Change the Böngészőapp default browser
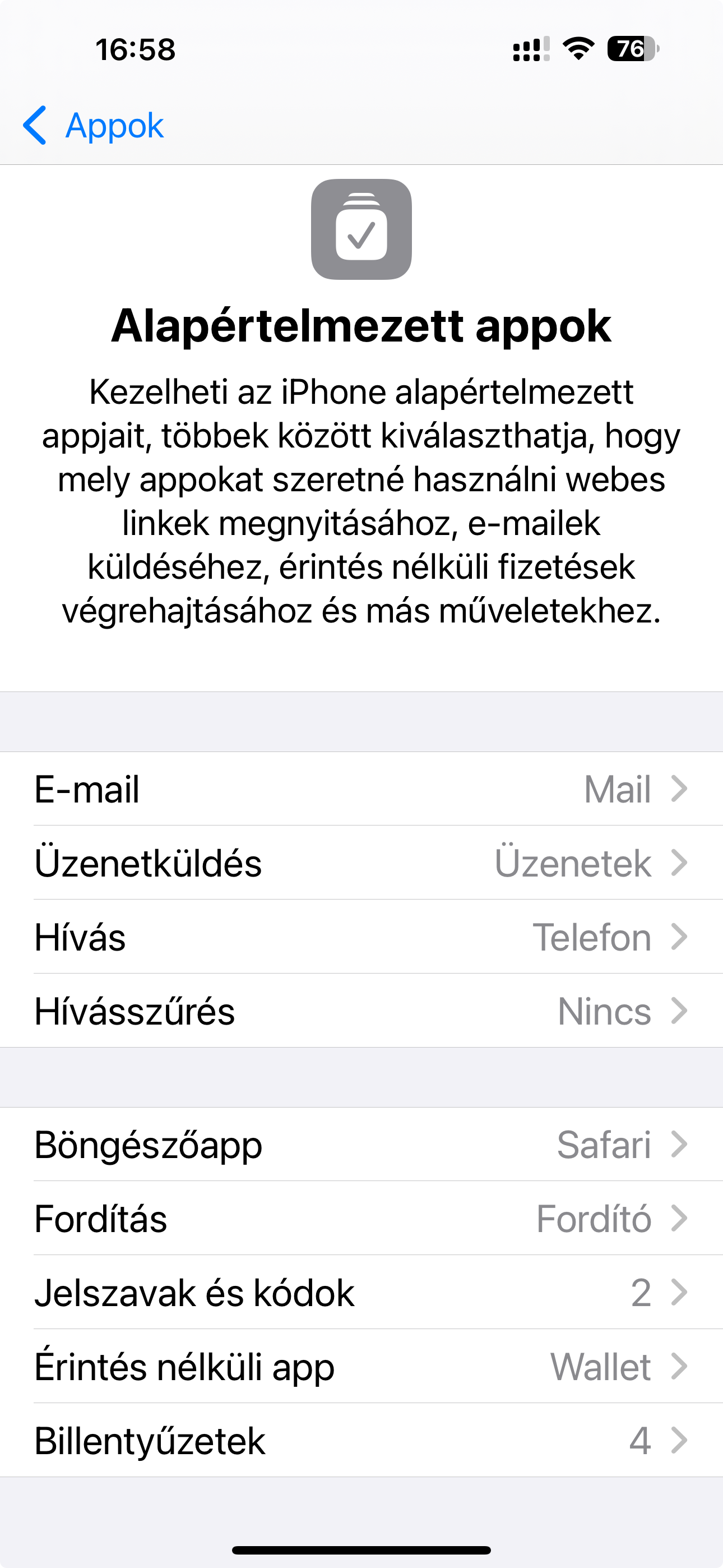 coord(361,1145)
